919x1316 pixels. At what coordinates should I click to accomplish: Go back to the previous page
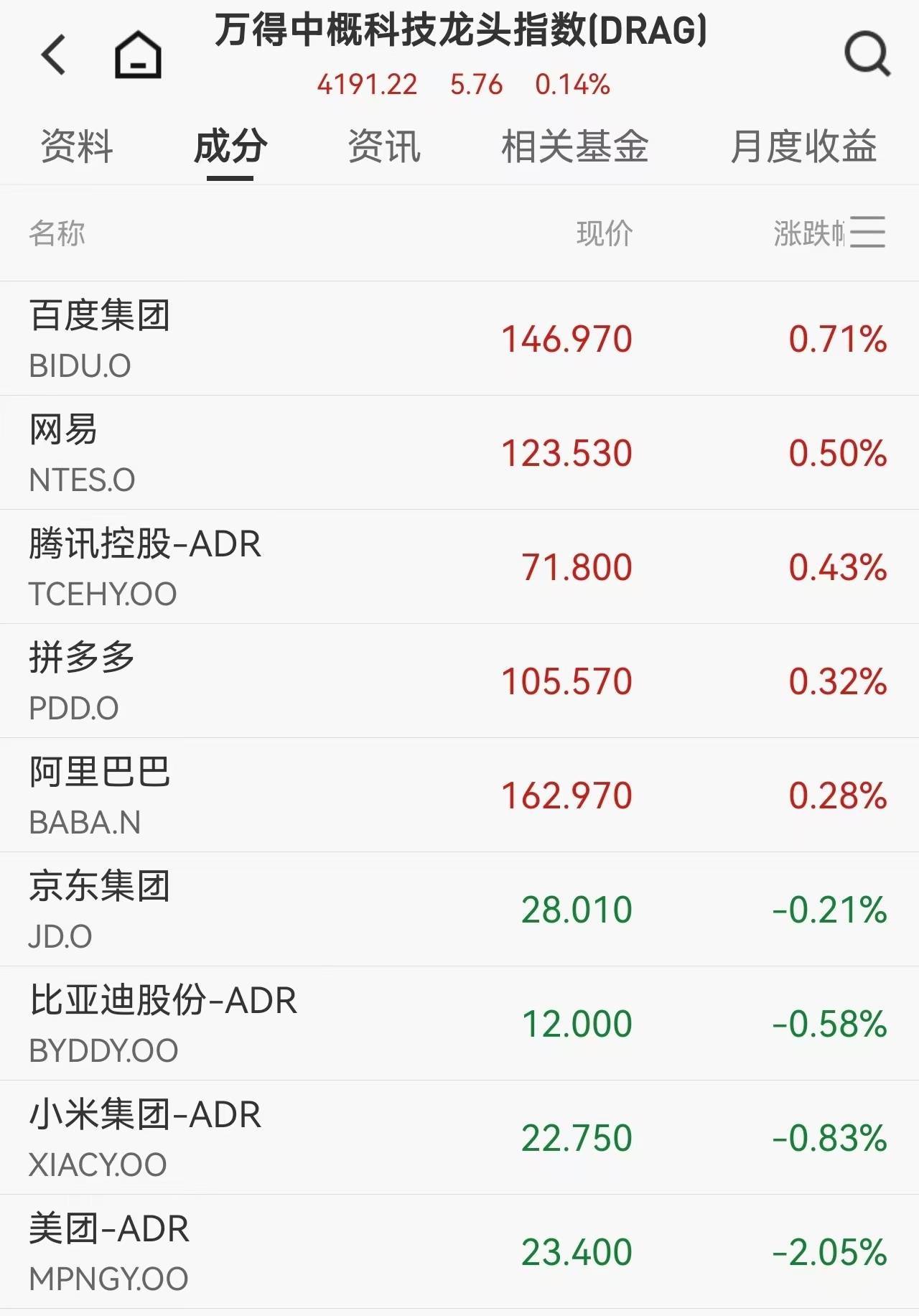coord(55,55)
